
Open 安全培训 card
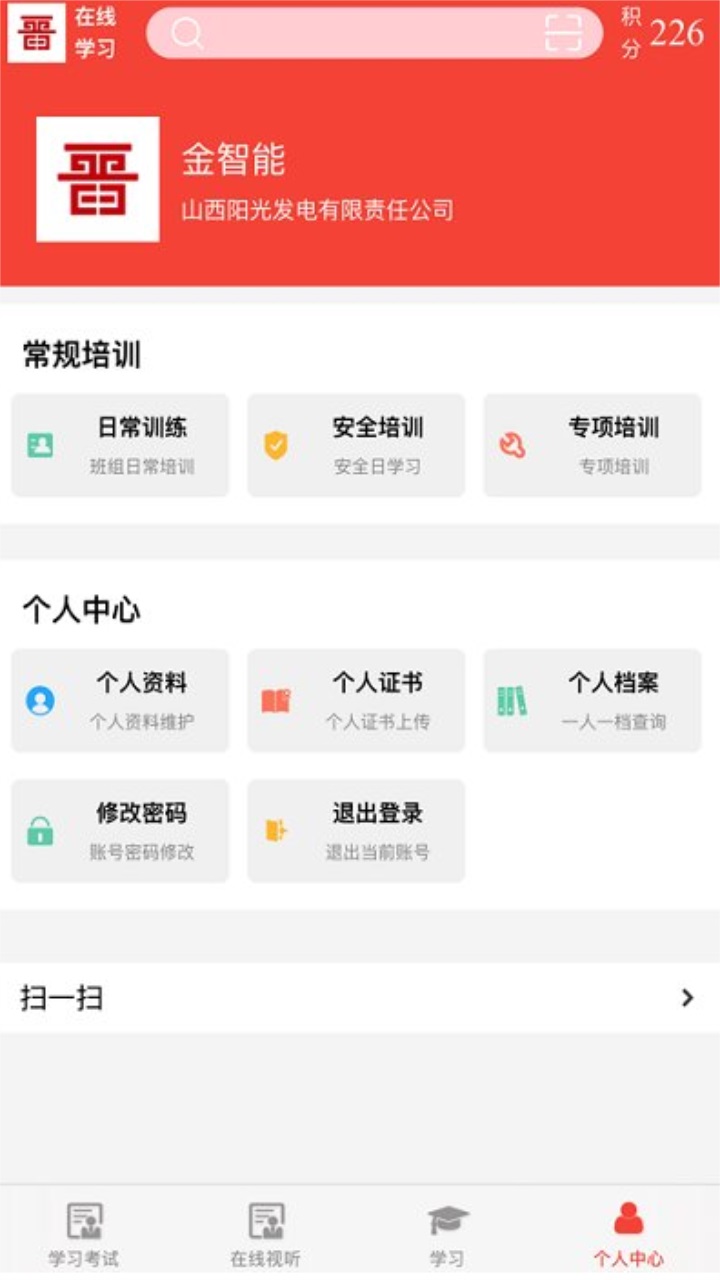tap(356, 445)
